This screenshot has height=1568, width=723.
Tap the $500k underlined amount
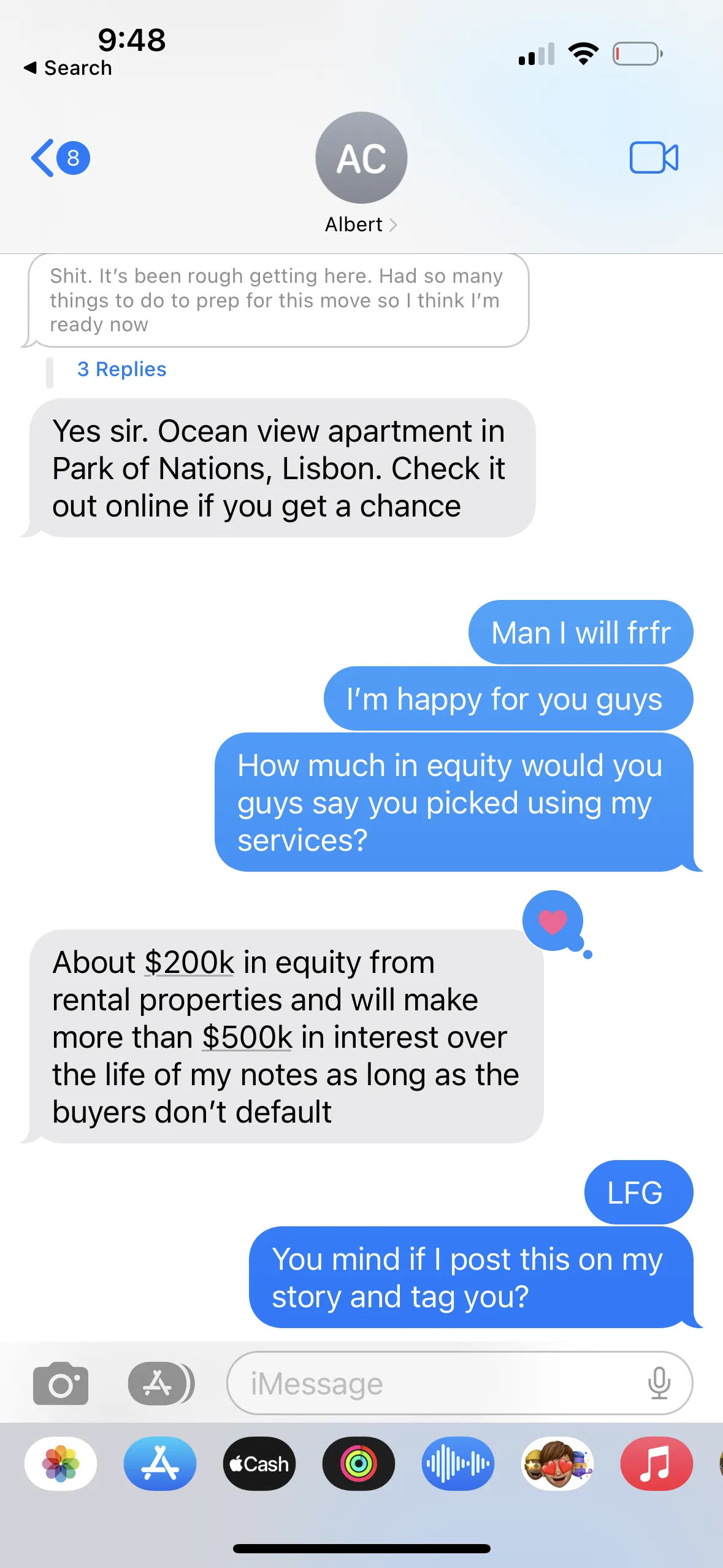tap(248, 1037)
